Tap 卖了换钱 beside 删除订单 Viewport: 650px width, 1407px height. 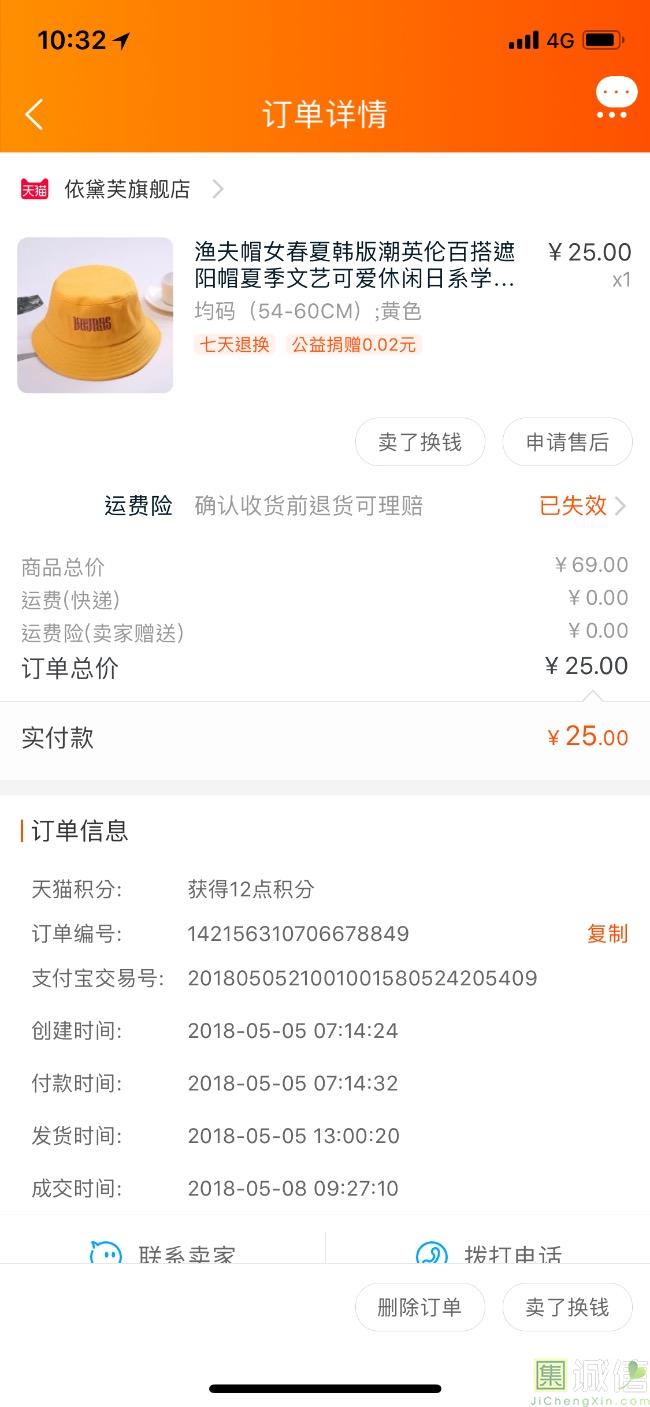pyautogui.click(x=567, y=1307)
